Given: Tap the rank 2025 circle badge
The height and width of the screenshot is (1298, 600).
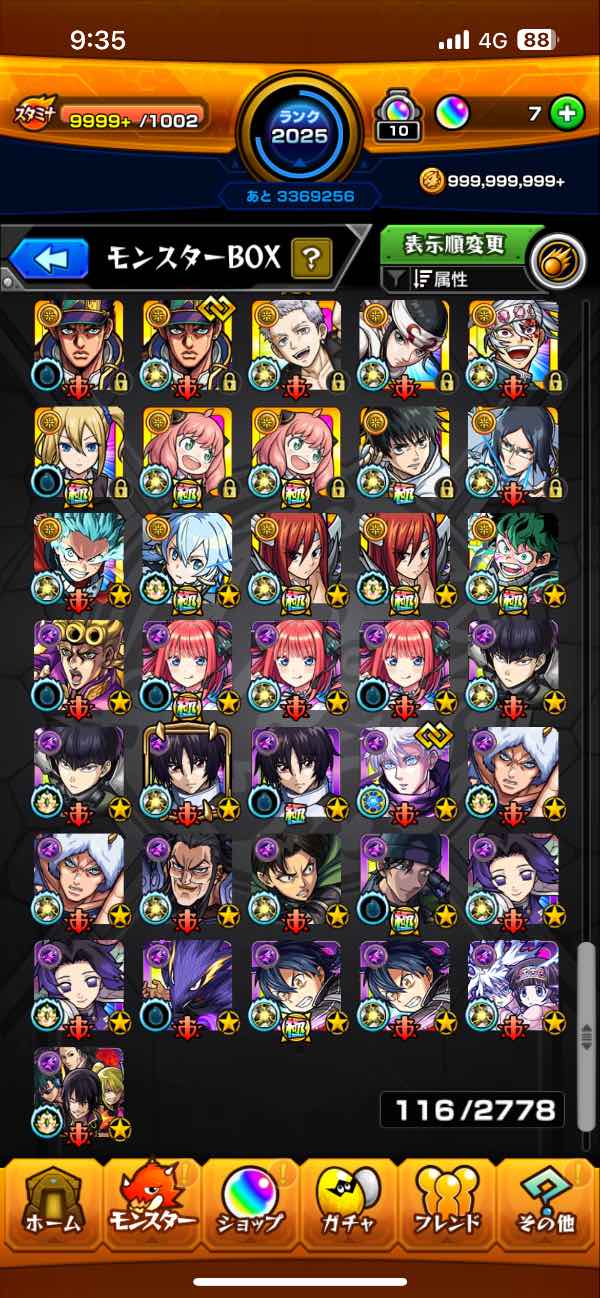Looking at the screenshot, I should tap(299, 129).
